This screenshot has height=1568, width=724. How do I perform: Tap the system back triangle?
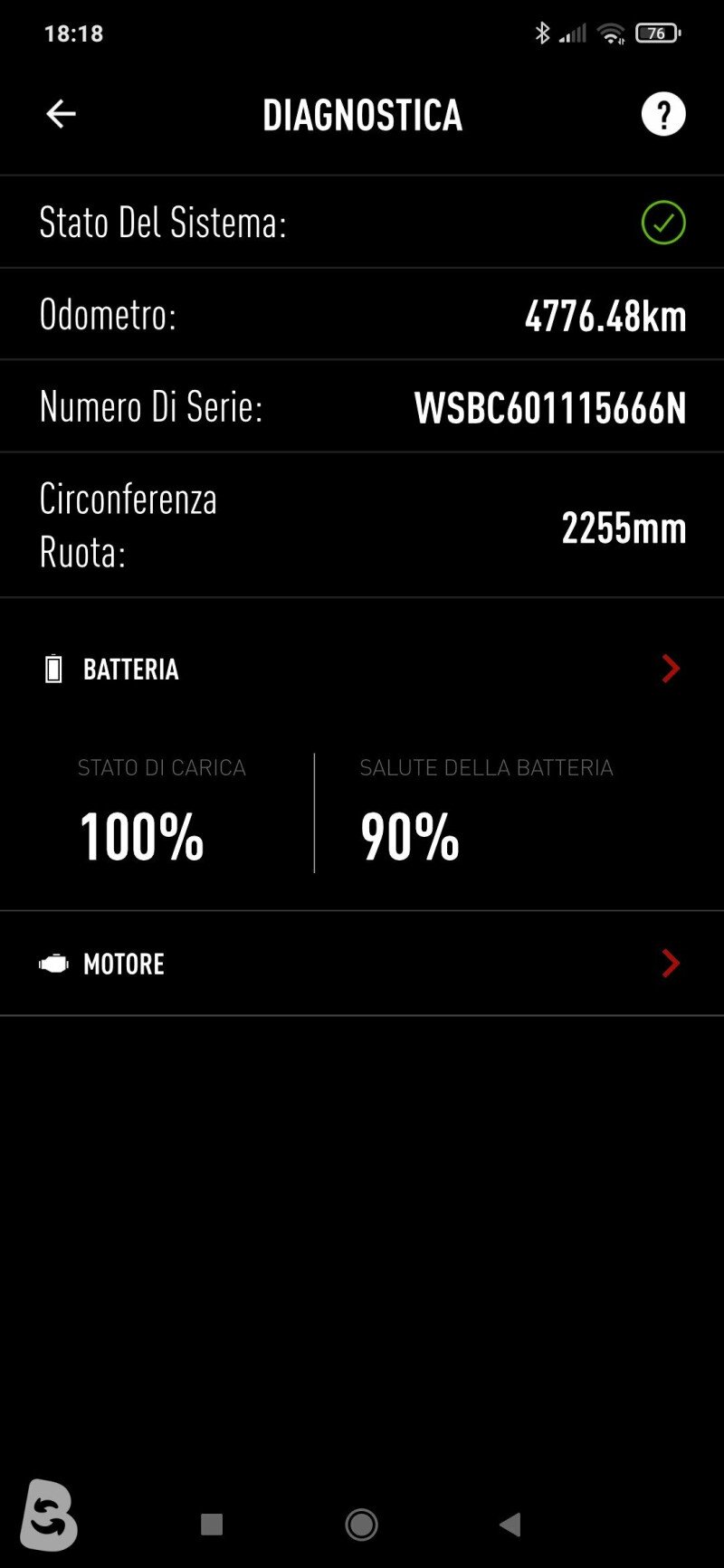[510, 1525]
